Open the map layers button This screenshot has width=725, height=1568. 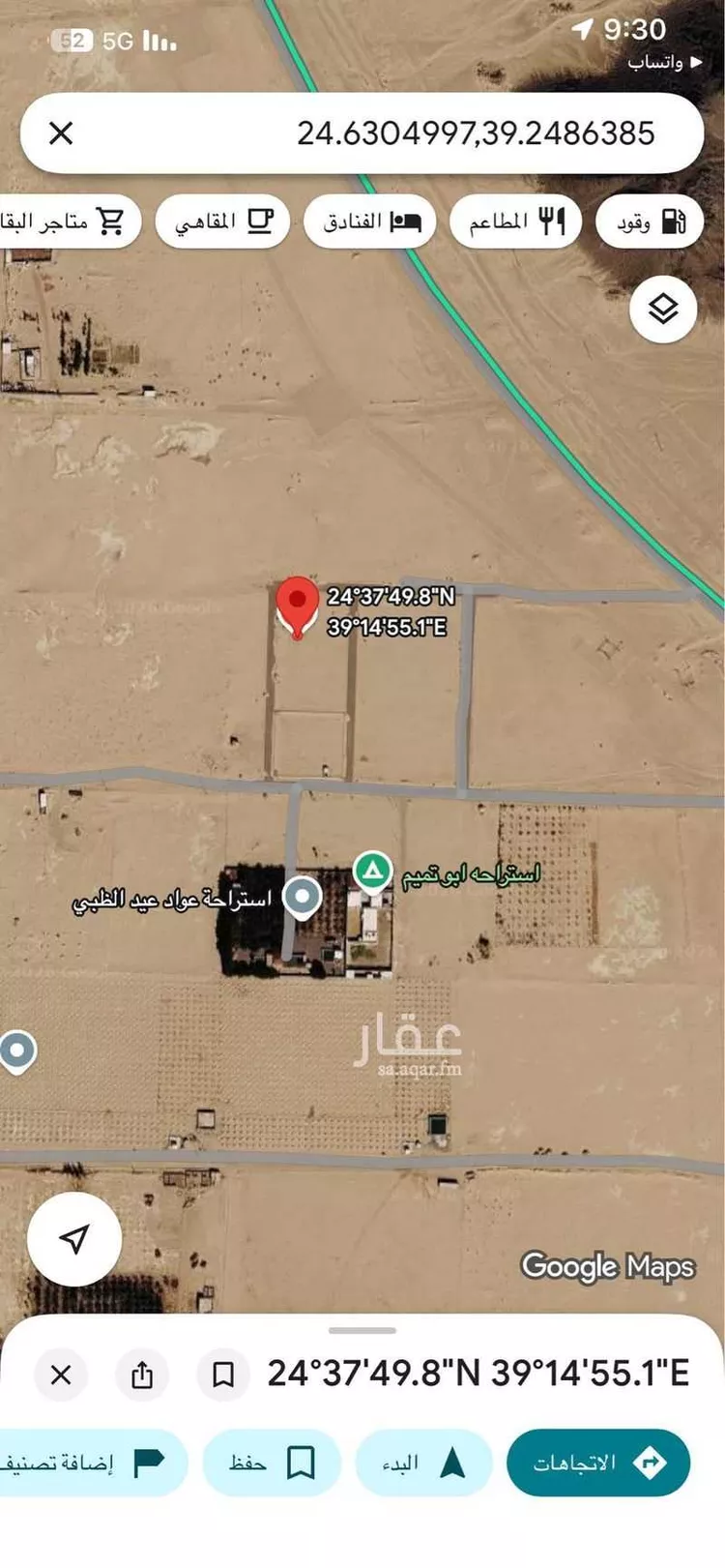click(663, 311)
